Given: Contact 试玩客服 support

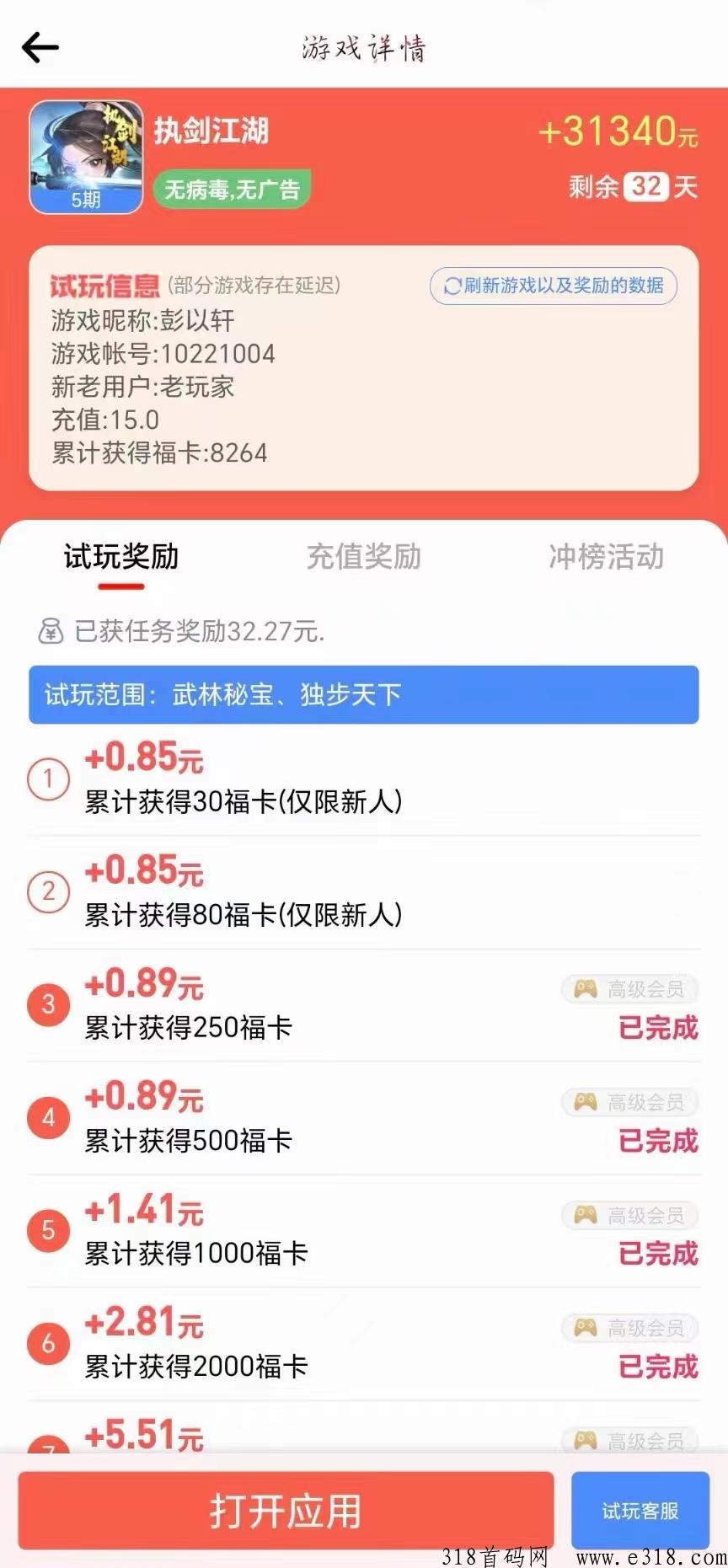Looking at the screenshot, I should click(640, 1511).
